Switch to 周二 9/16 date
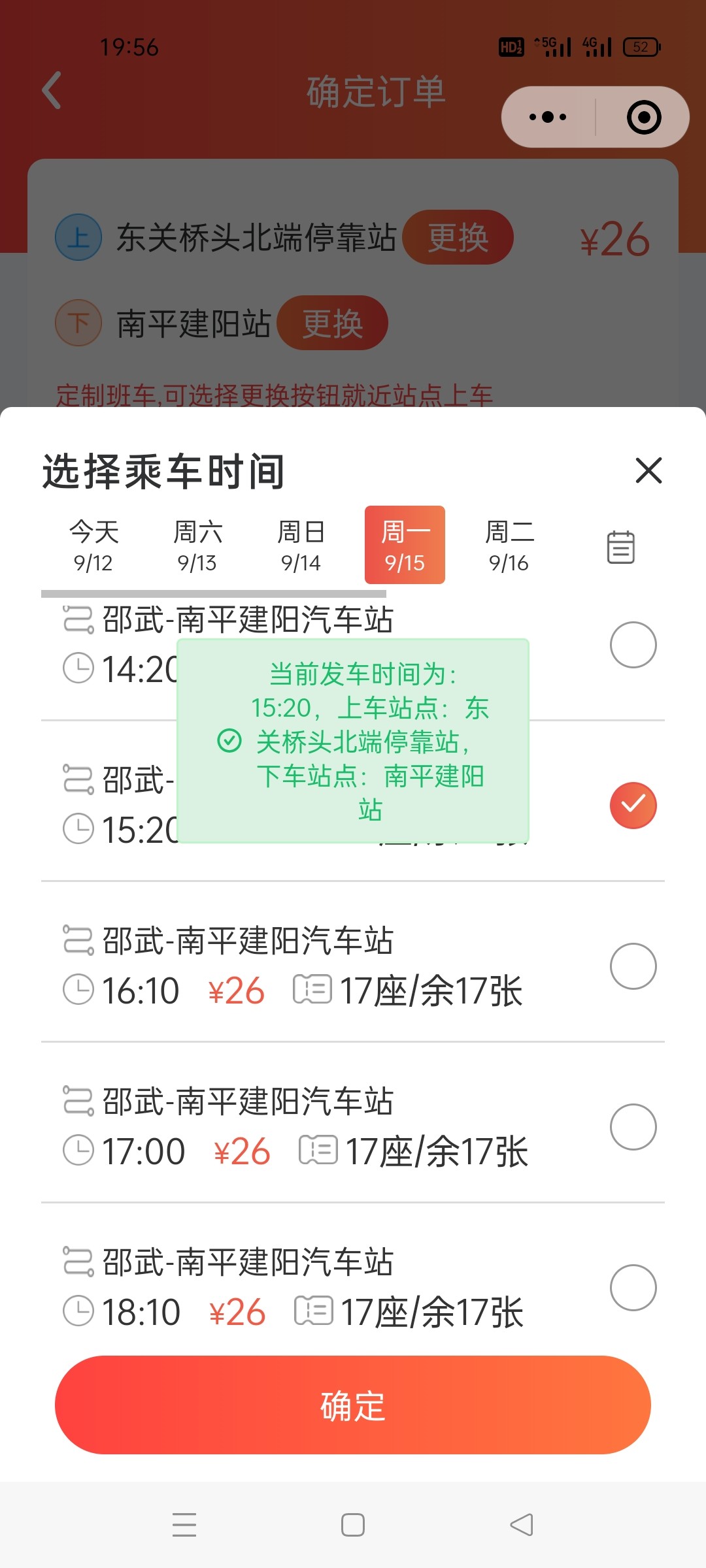706x1568 pixels. (x=509, y=546)
